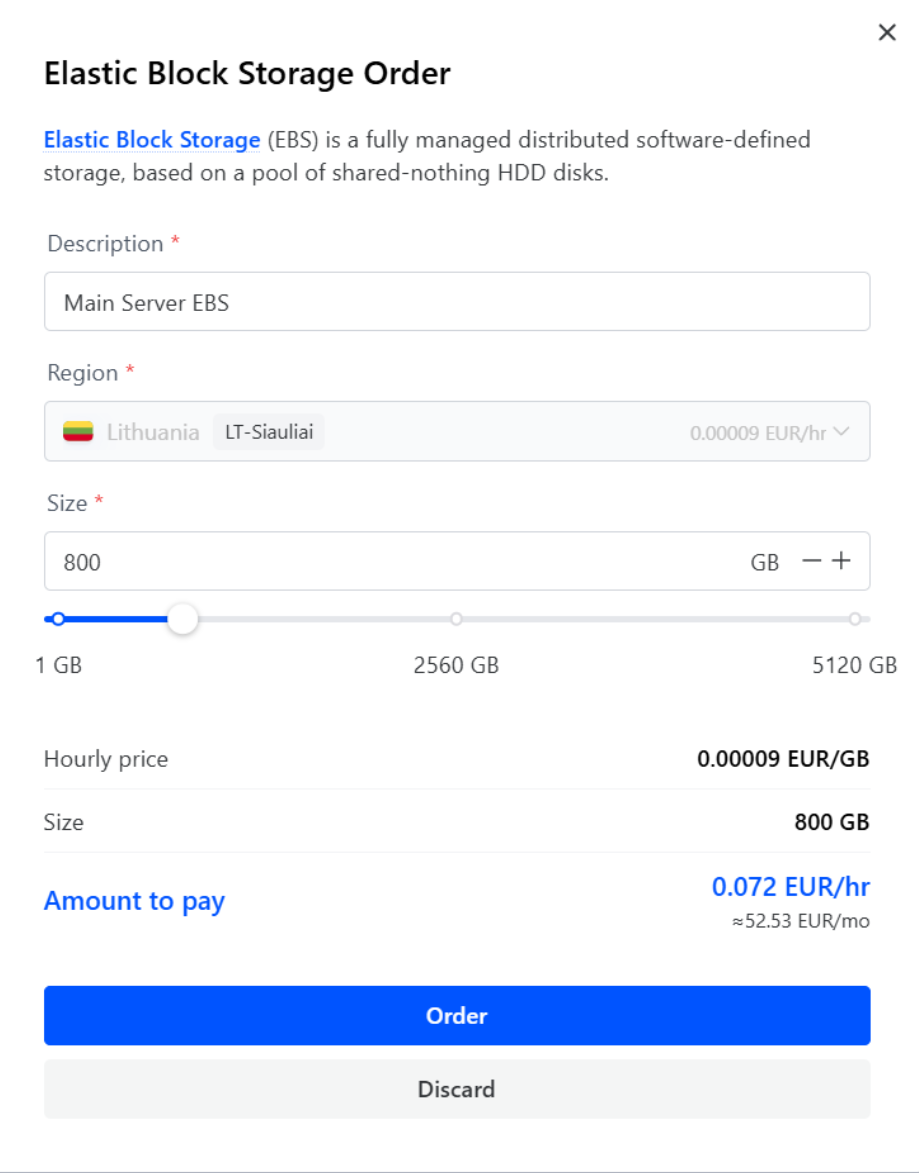919x1173 pixels.
Task: Decrease size with the minus button
Action: [812, 562]
